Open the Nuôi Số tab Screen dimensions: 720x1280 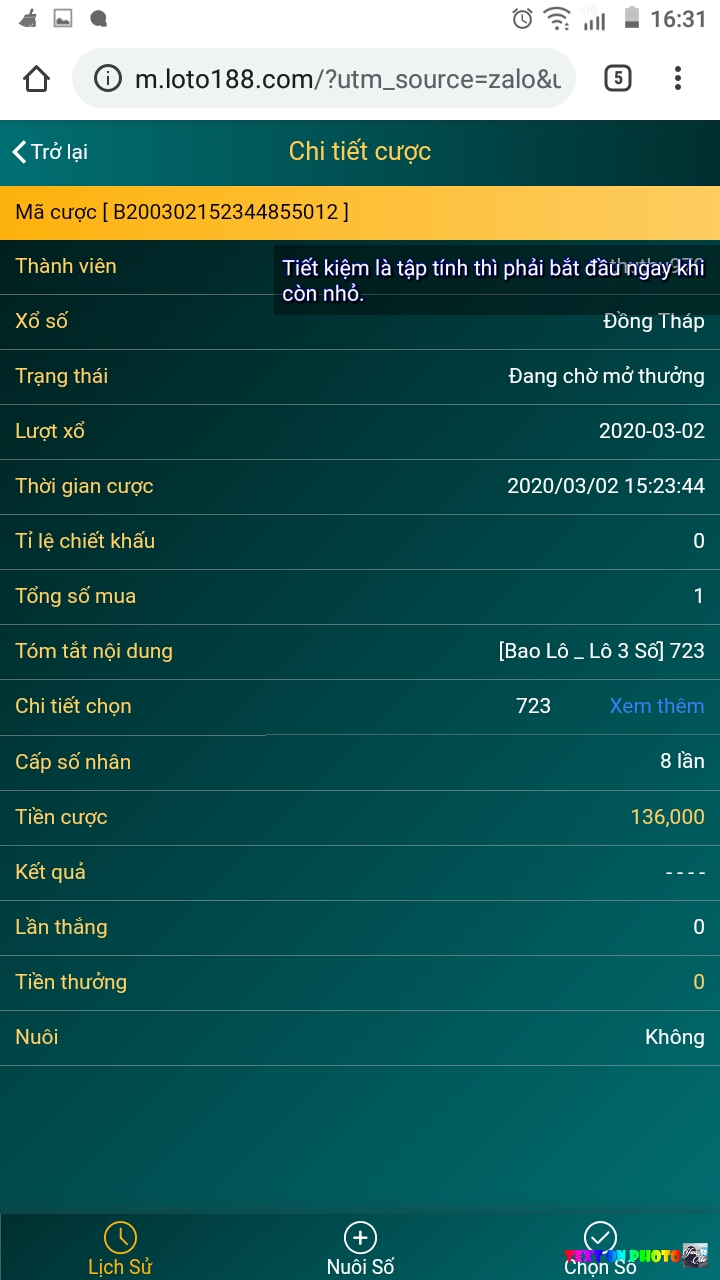(360, 1248)
